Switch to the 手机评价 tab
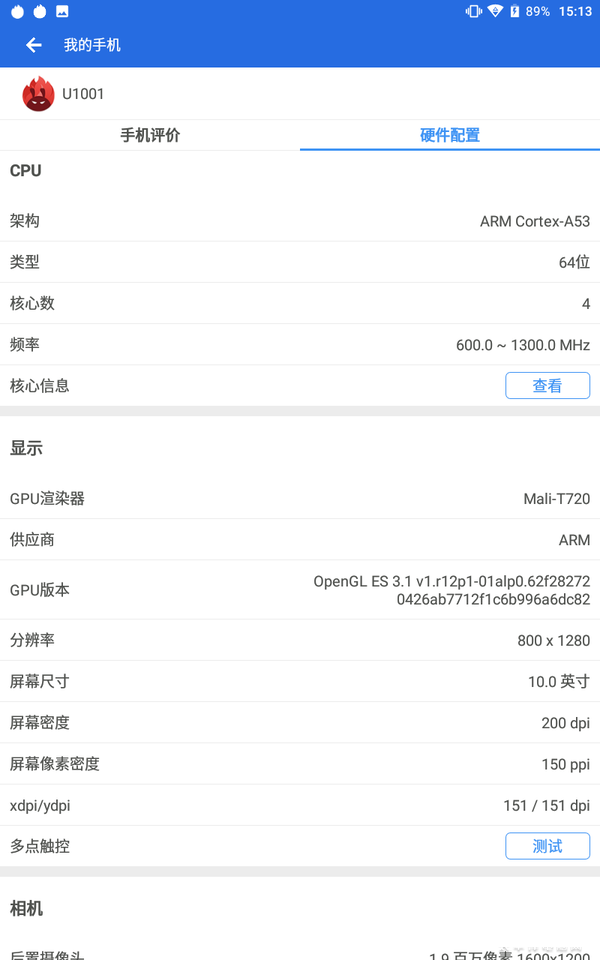Screen dimensions: 600x960 pyautogui.click(x=150, y=135)
